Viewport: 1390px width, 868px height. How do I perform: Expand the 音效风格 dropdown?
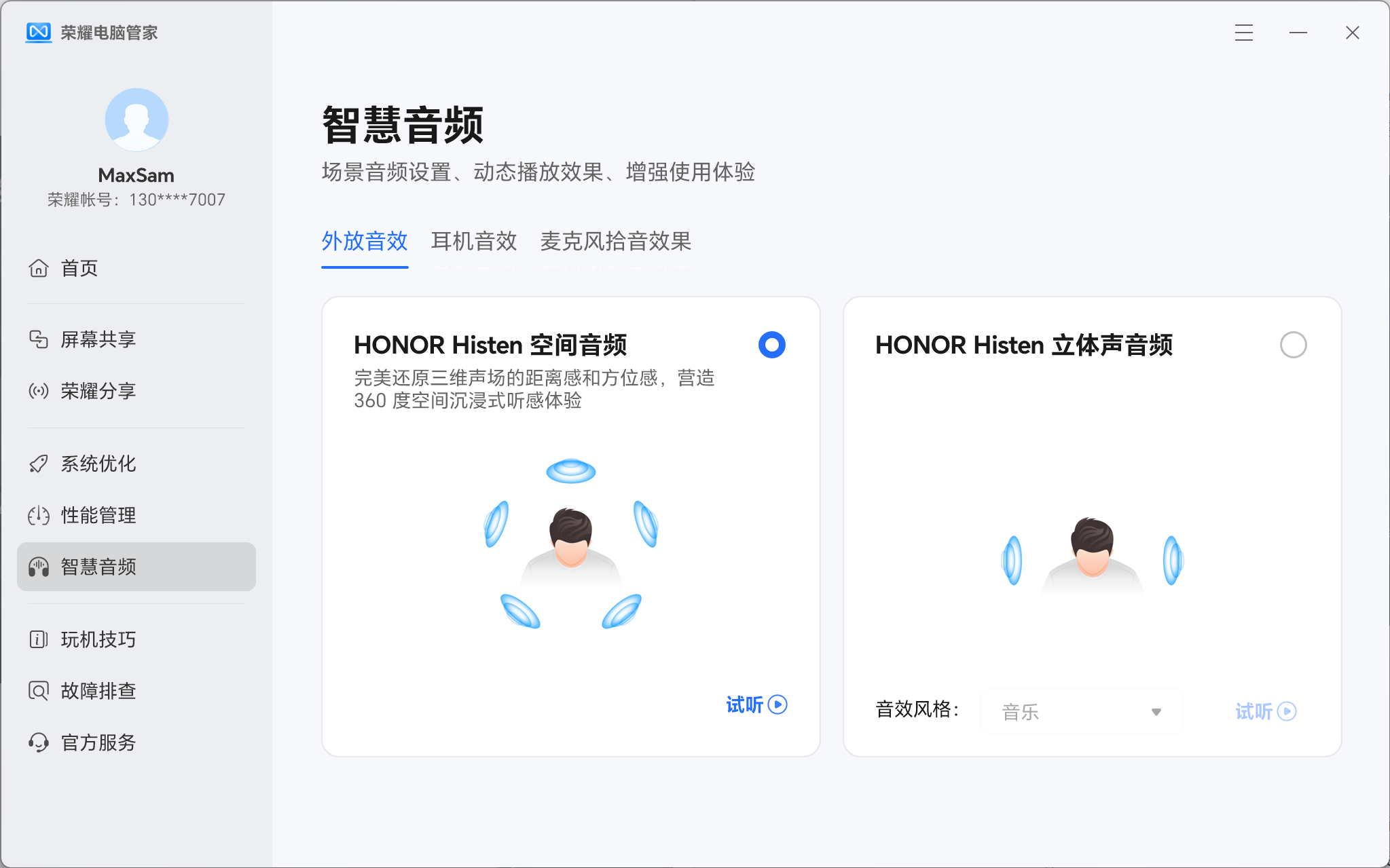click(1081, 711)
